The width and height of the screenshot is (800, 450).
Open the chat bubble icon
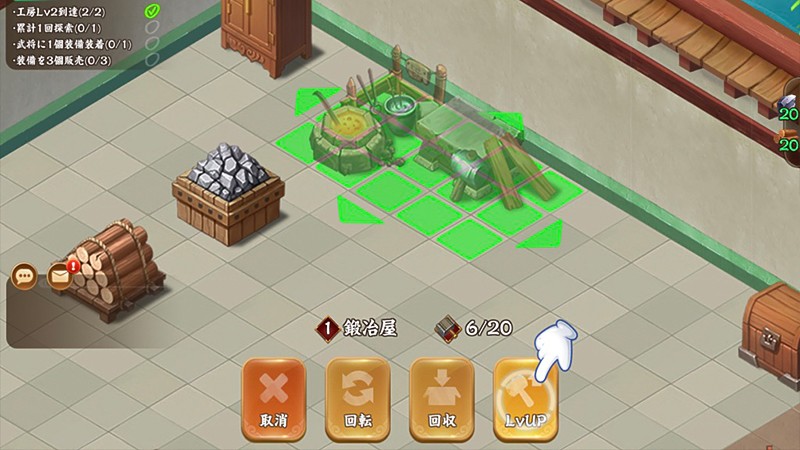(x=25, y=277)
